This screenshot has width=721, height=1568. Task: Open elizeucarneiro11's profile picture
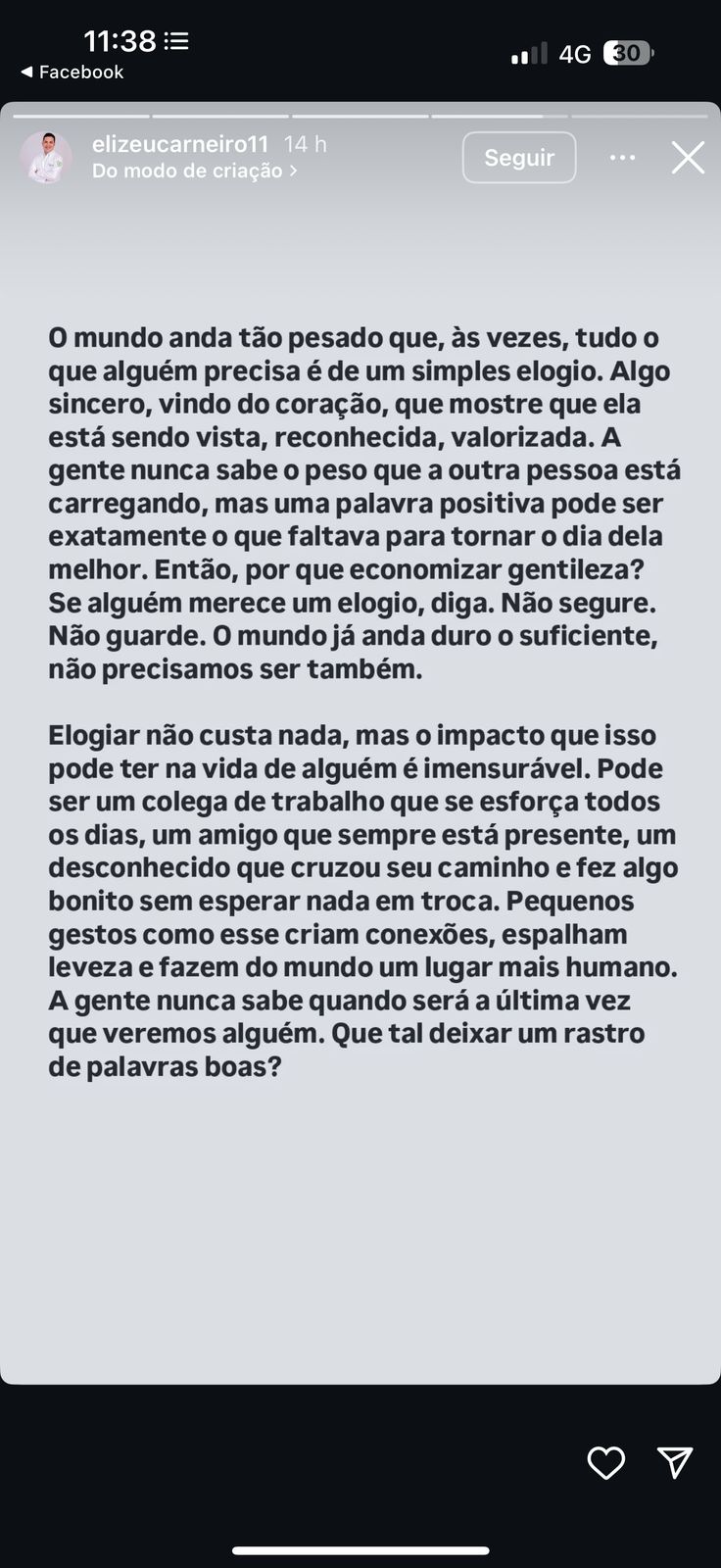click(x=46, y=158)
